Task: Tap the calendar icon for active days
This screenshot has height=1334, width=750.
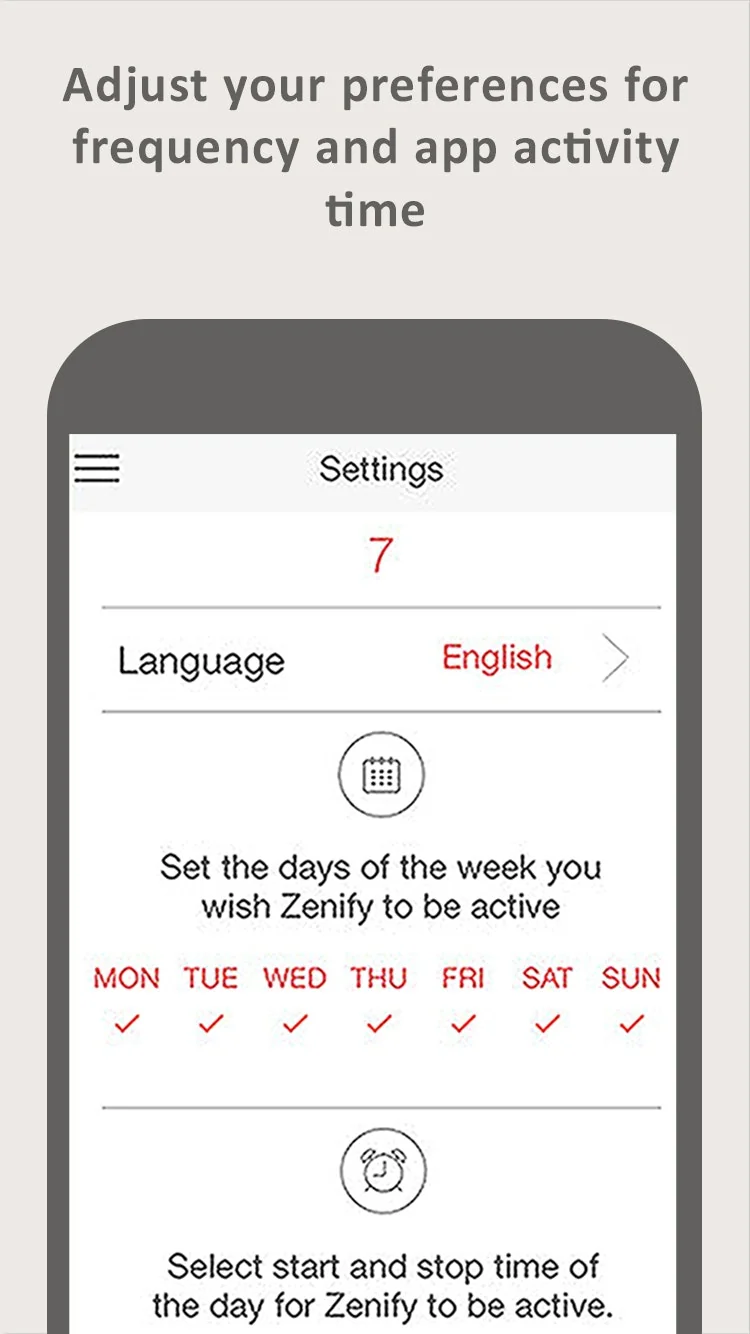Action: (x=381, y=775)
